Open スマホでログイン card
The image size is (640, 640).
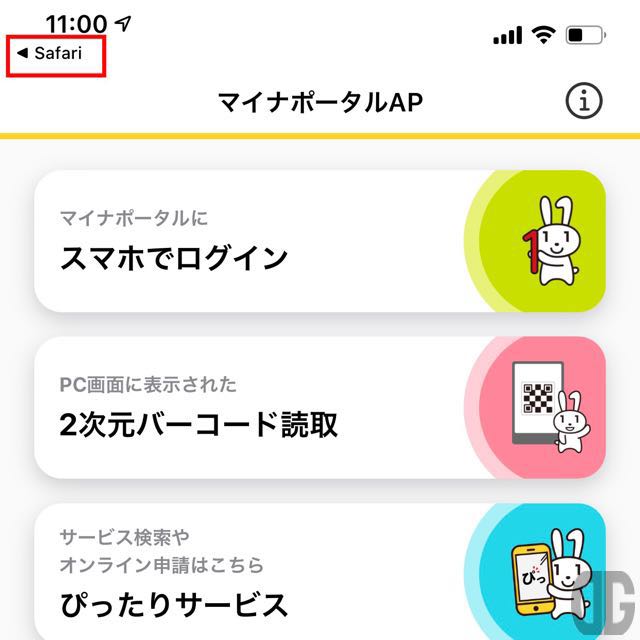(x=319, y=242)
